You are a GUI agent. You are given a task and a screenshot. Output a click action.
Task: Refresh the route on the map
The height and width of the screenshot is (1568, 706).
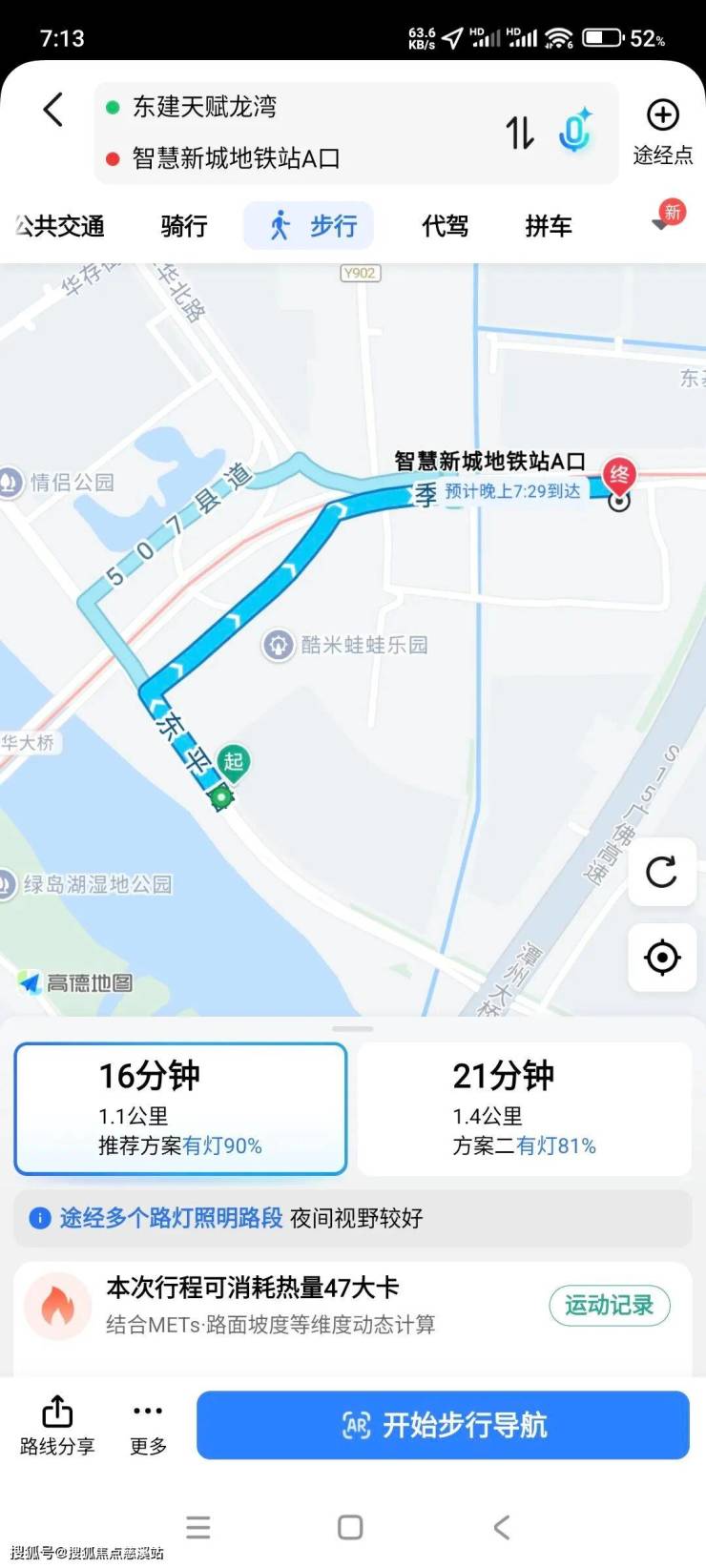coord(661,872)
